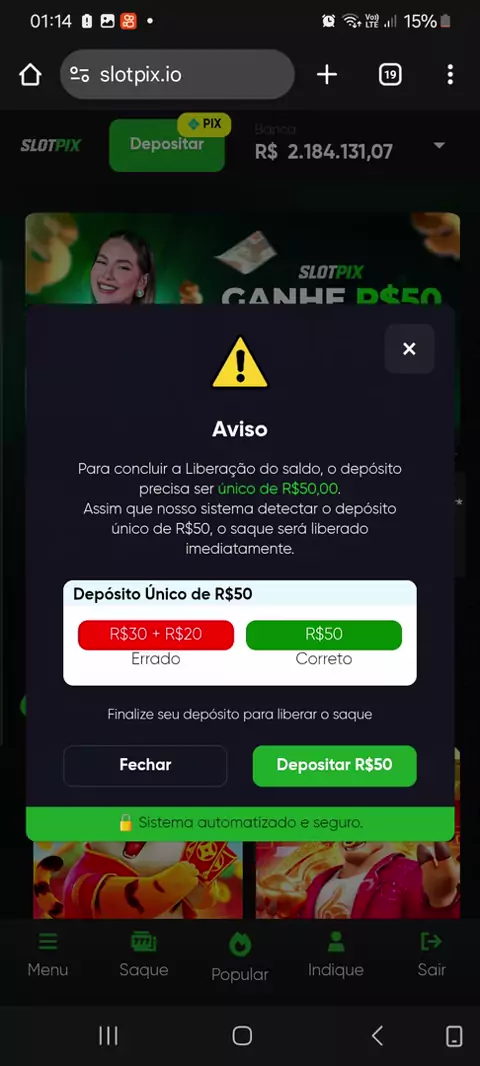
Task: Go back with the system back button
Action: pyautogui.click(x=377, y=1035)
